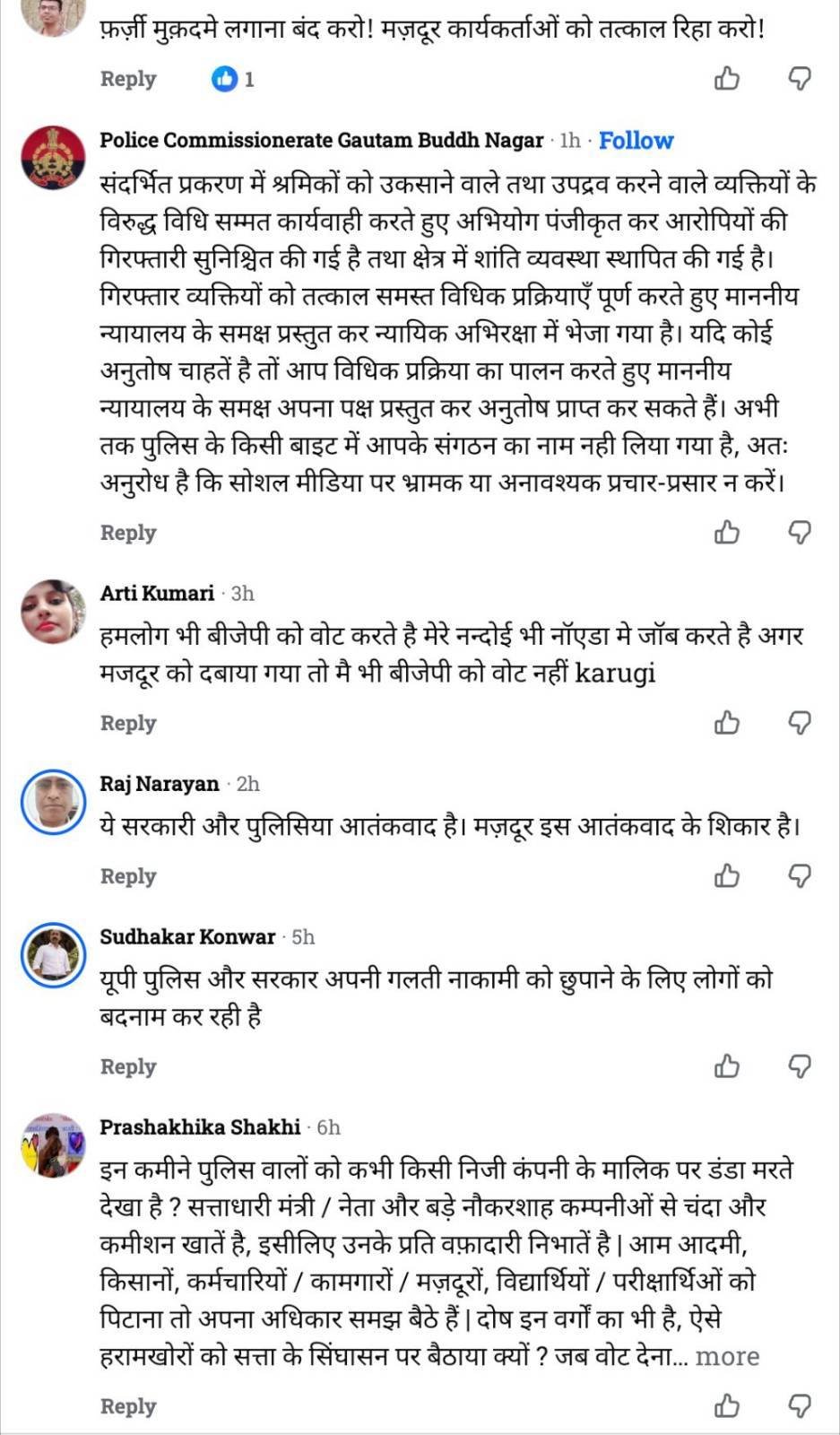Reply to Sudhakar Konwar's comment
Image resolution: width=840 pixels, height=1435 pixels.
(x=128, y=1066)
